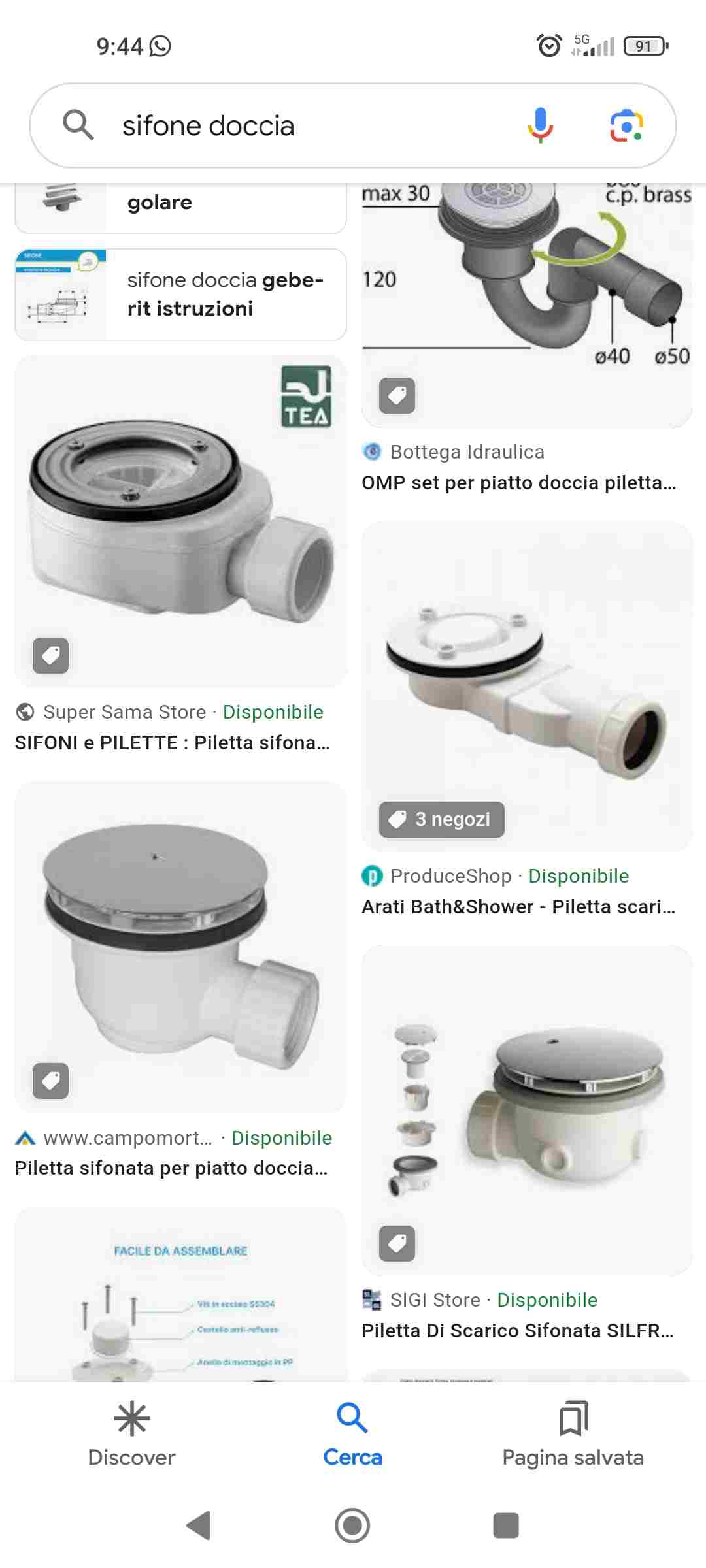The height and width of the screenshot is (1568, 706).
Task: Tap the system home button
Action: point(352,1526)
